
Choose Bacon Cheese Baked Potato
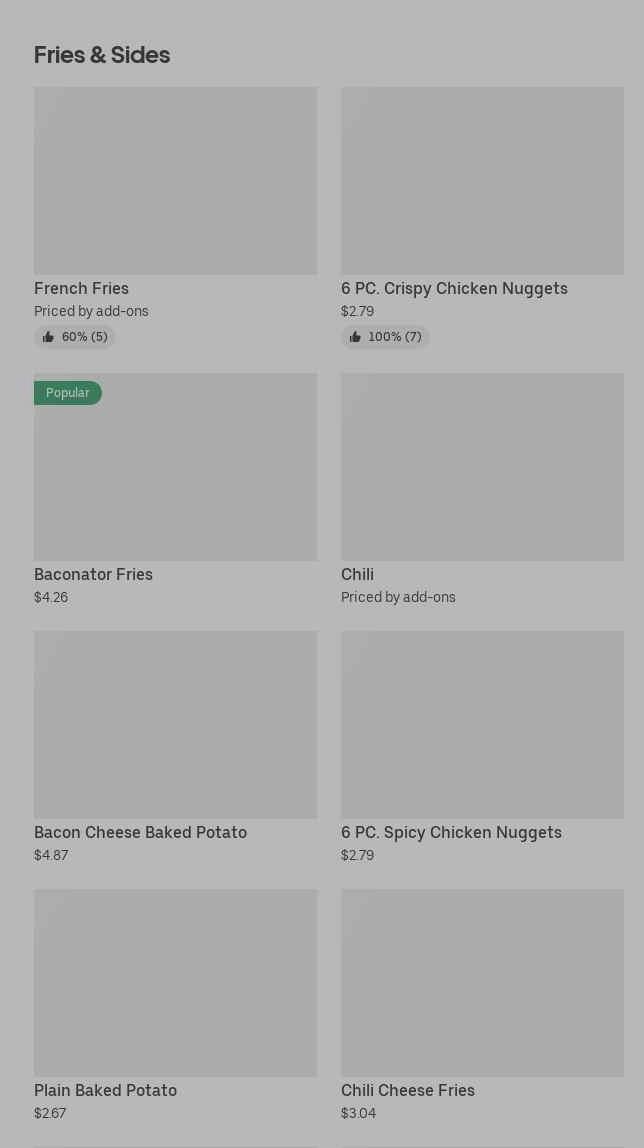[175, 725]
